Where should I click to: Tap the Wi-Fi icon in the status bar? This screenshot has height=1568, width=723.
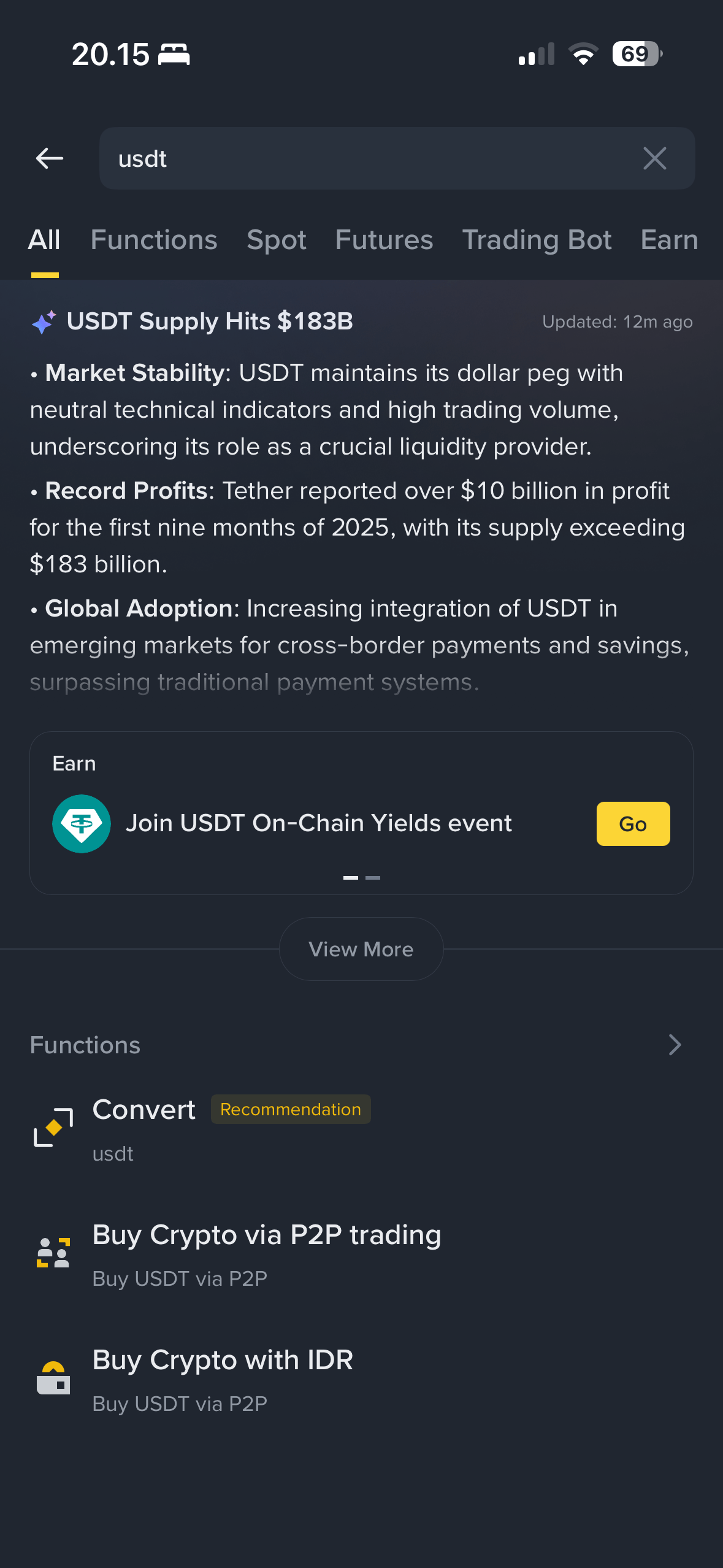[583, 54]
